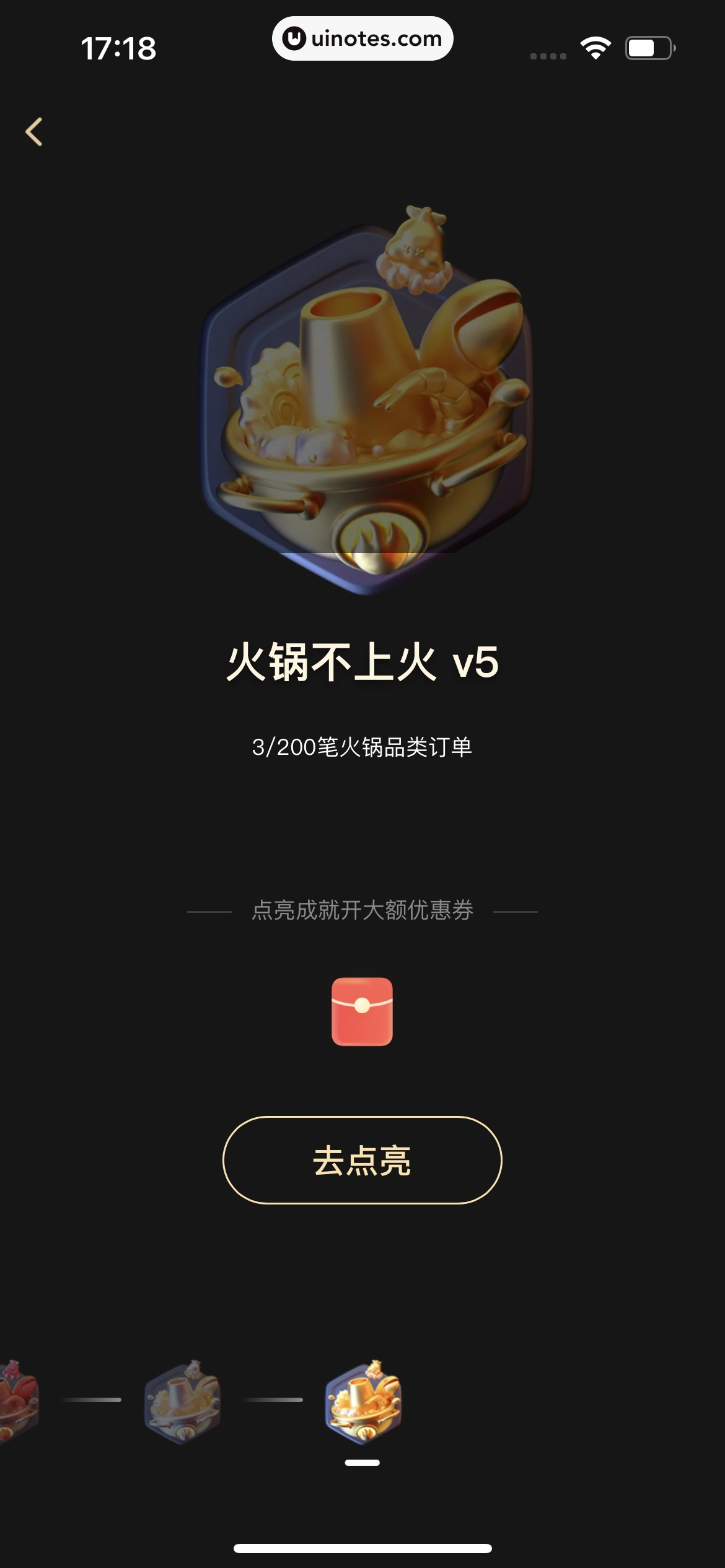Select the highlighted rightmost v5 badge thumbnail

361,1403
